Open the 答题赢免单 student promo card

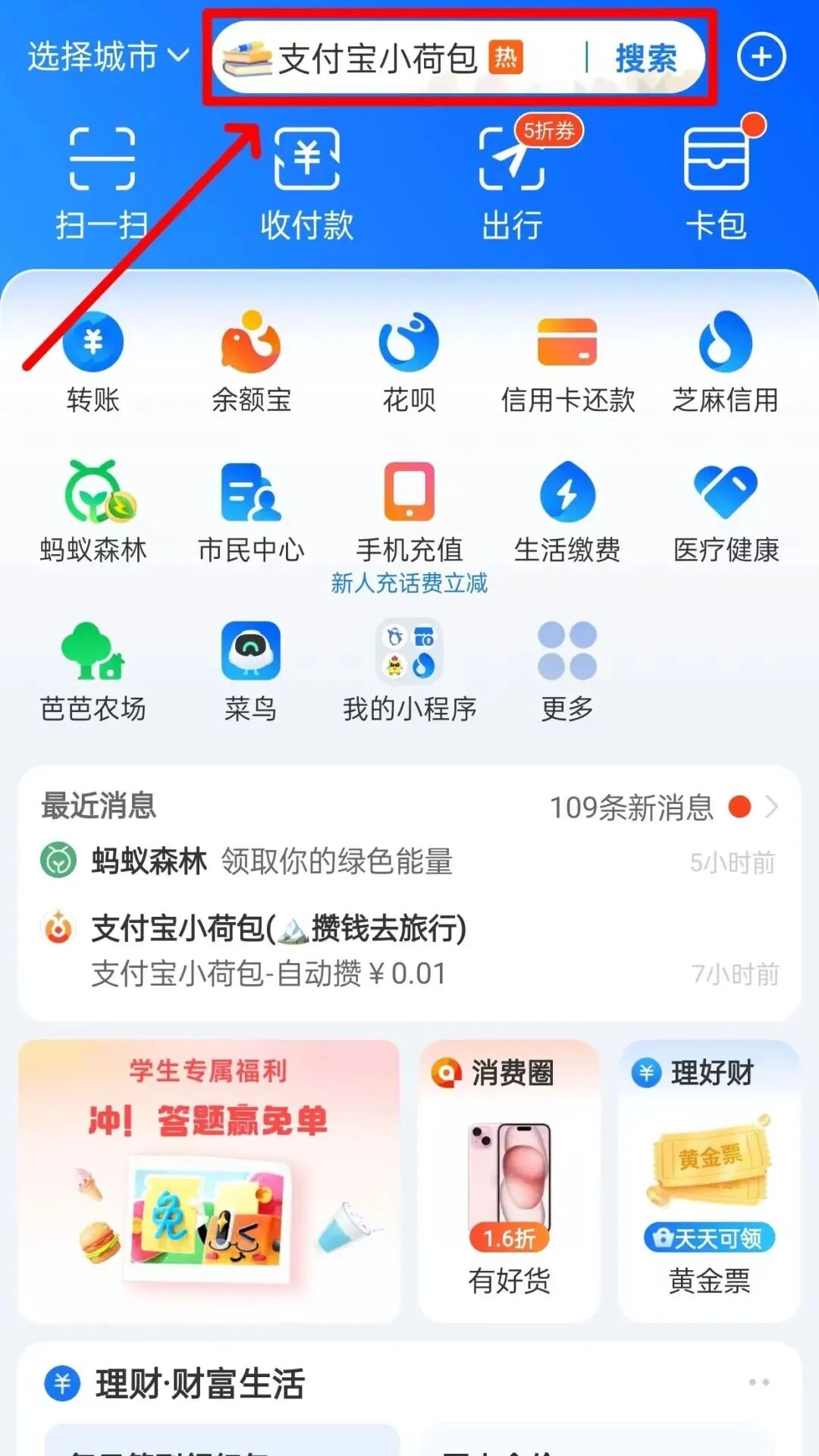(209, 1181)
